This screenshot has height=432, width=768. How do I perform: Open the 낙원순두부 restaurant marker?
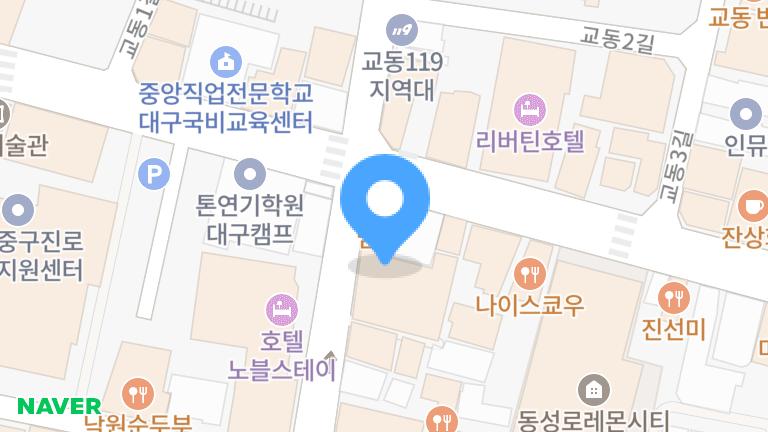tap(138, 394)
